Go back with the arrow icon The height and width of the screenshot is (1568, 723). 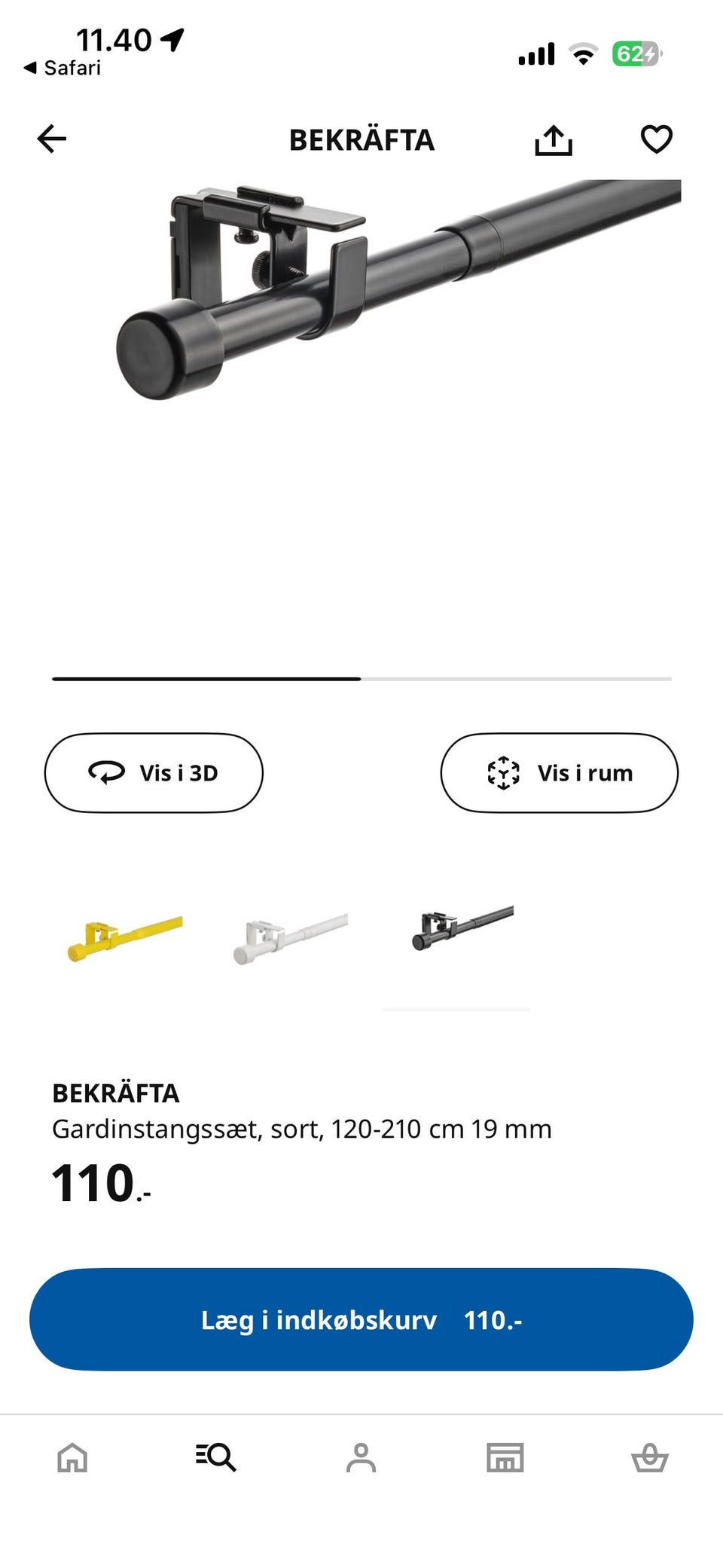click(x=52, y=139)
